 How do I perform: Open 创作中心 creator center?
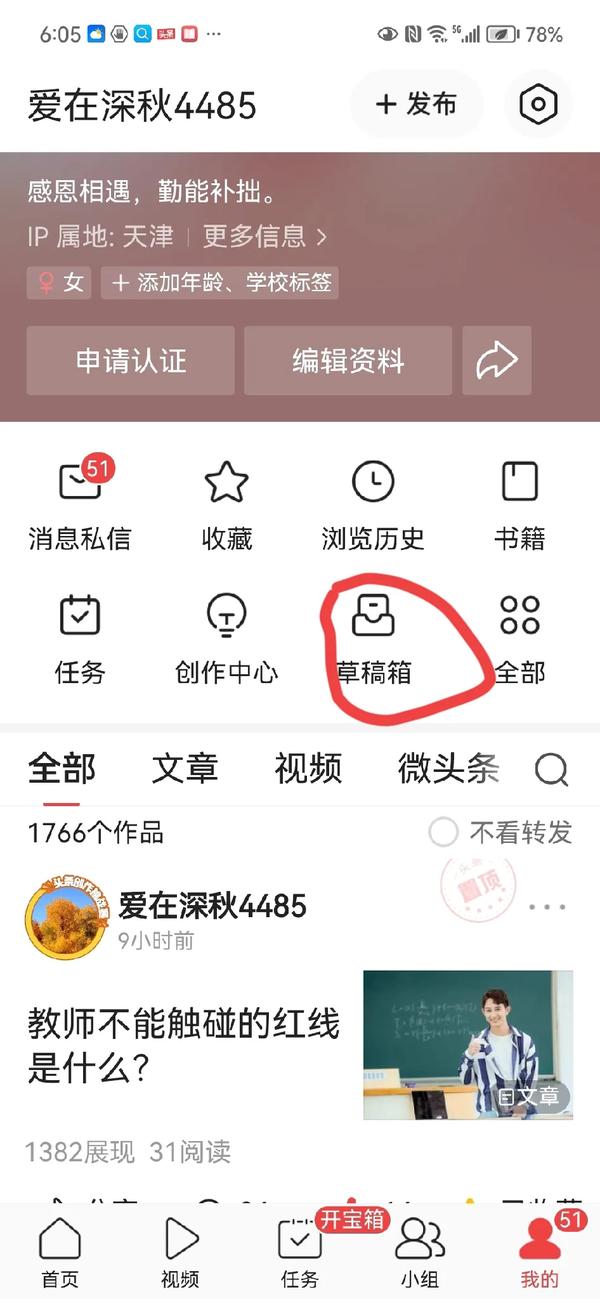click(227, 638)
